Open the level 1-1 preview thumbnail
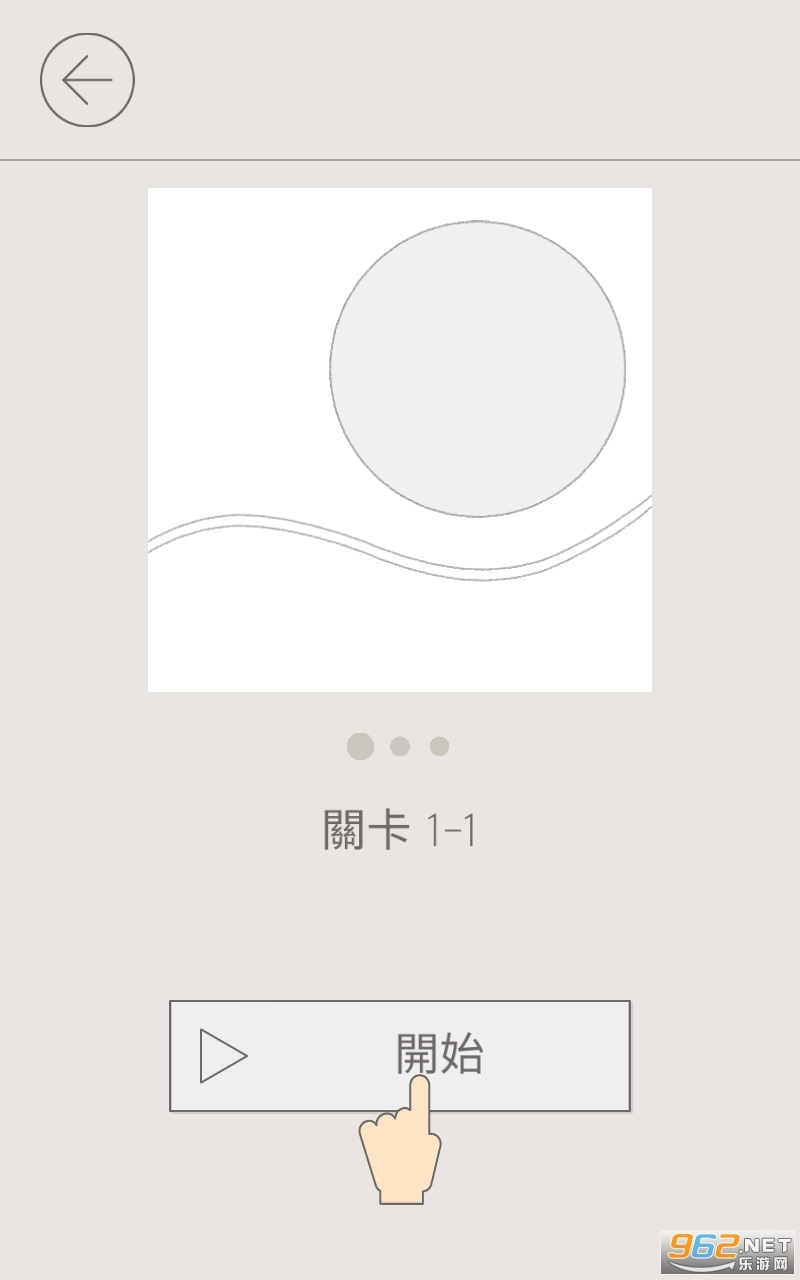 tap(400, 440)
